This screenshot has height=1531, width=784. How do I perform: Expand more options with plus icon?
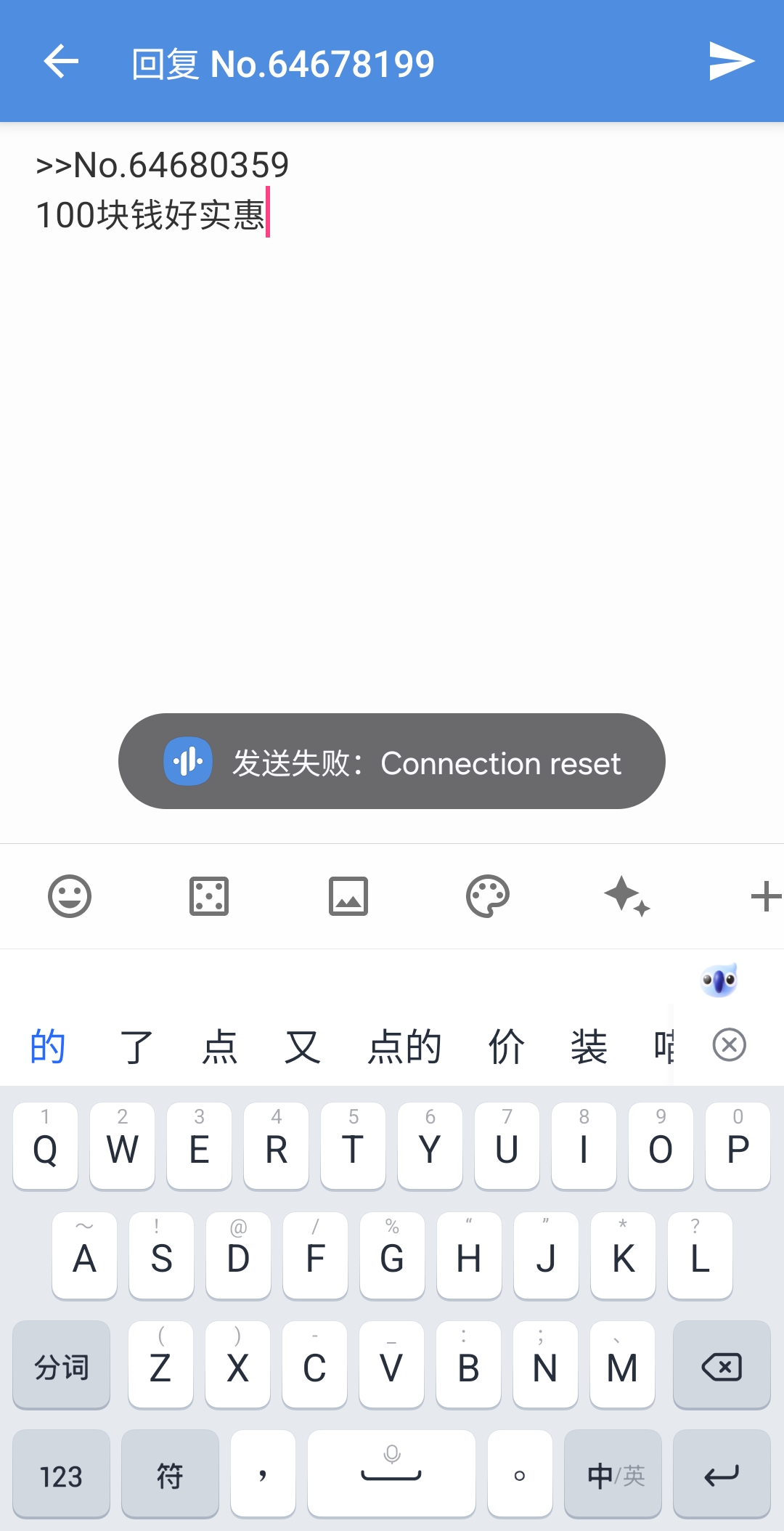pos(765,896)
